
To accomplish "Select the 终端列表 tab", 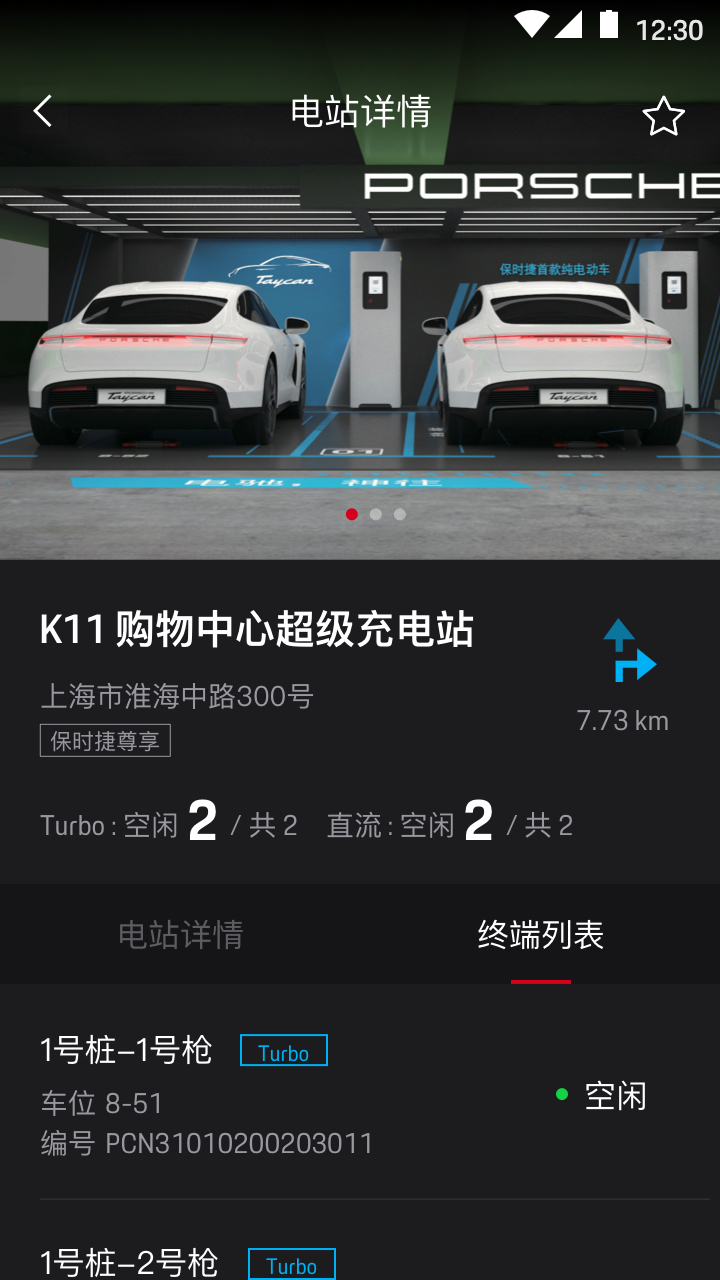I will (540, 934).
